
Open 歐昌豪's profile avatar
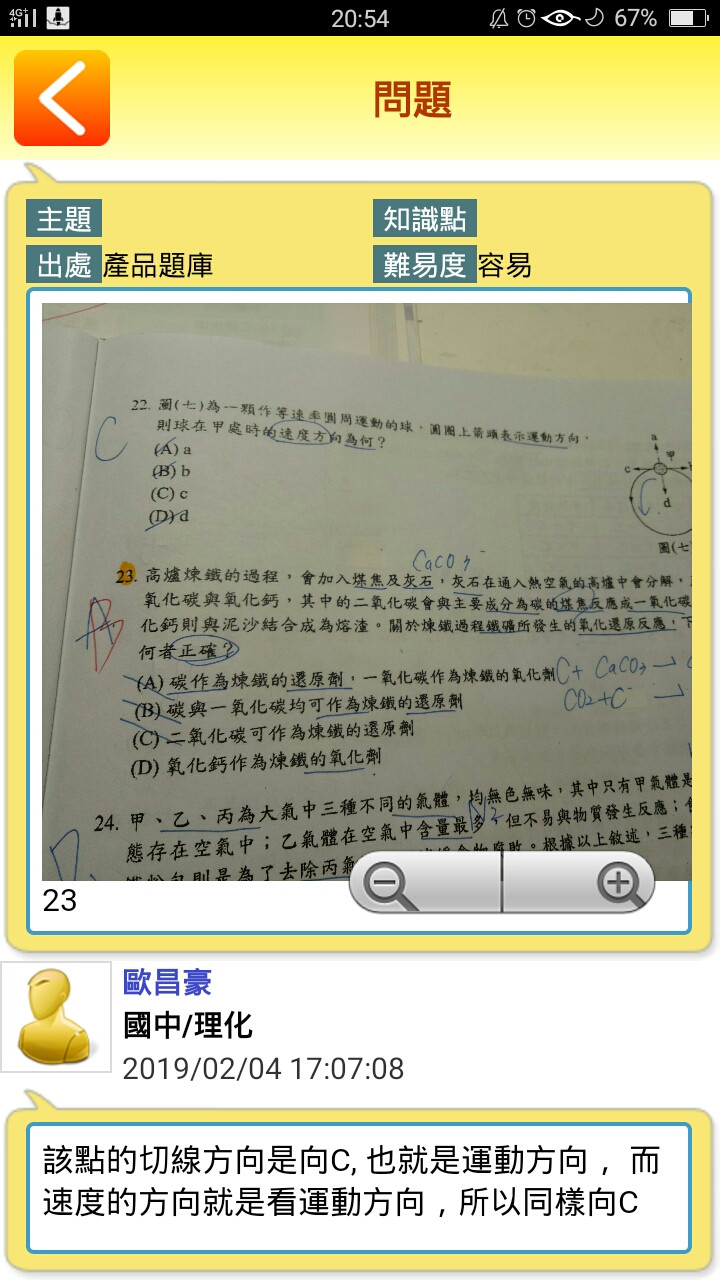(56, 1016)
